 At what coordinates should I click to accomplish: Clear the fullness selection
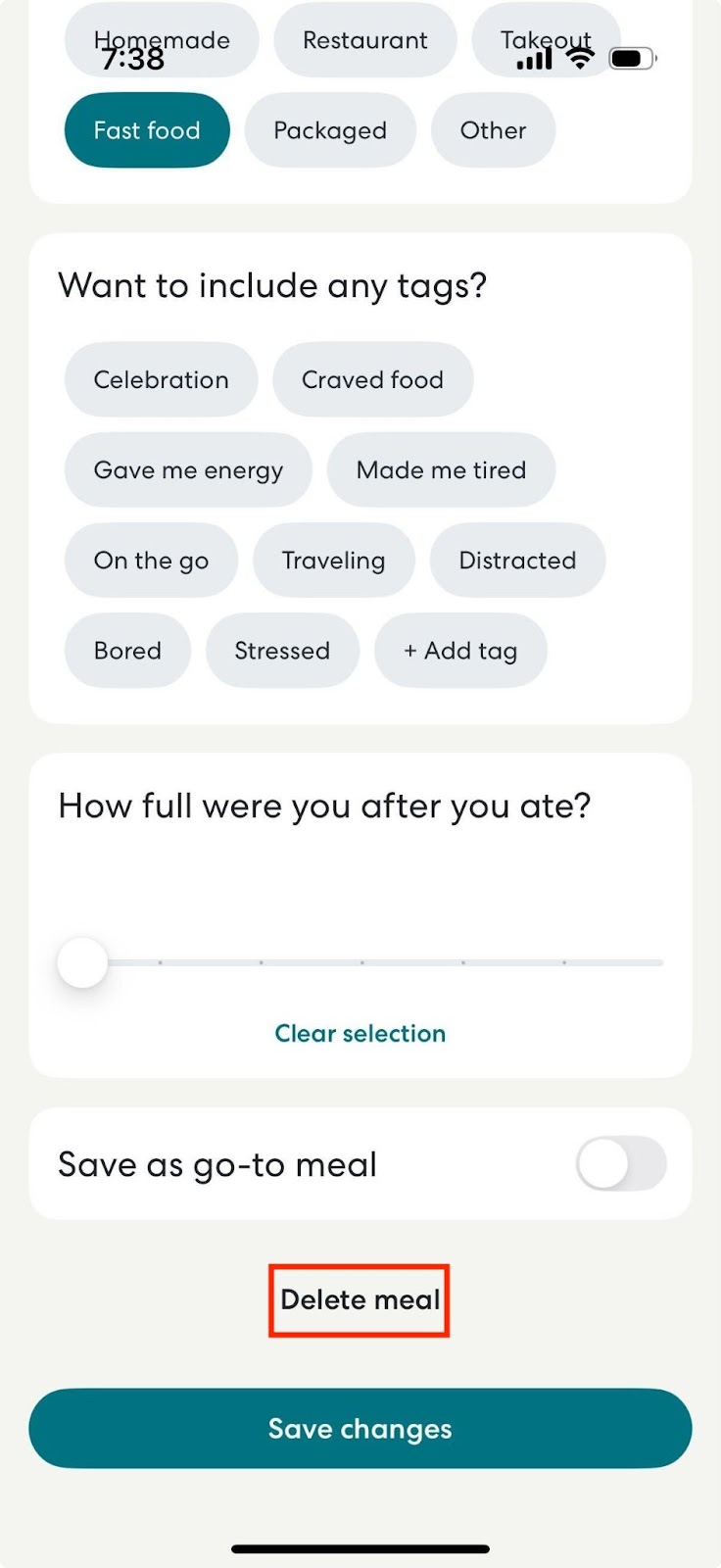(x=360, y=1033)
